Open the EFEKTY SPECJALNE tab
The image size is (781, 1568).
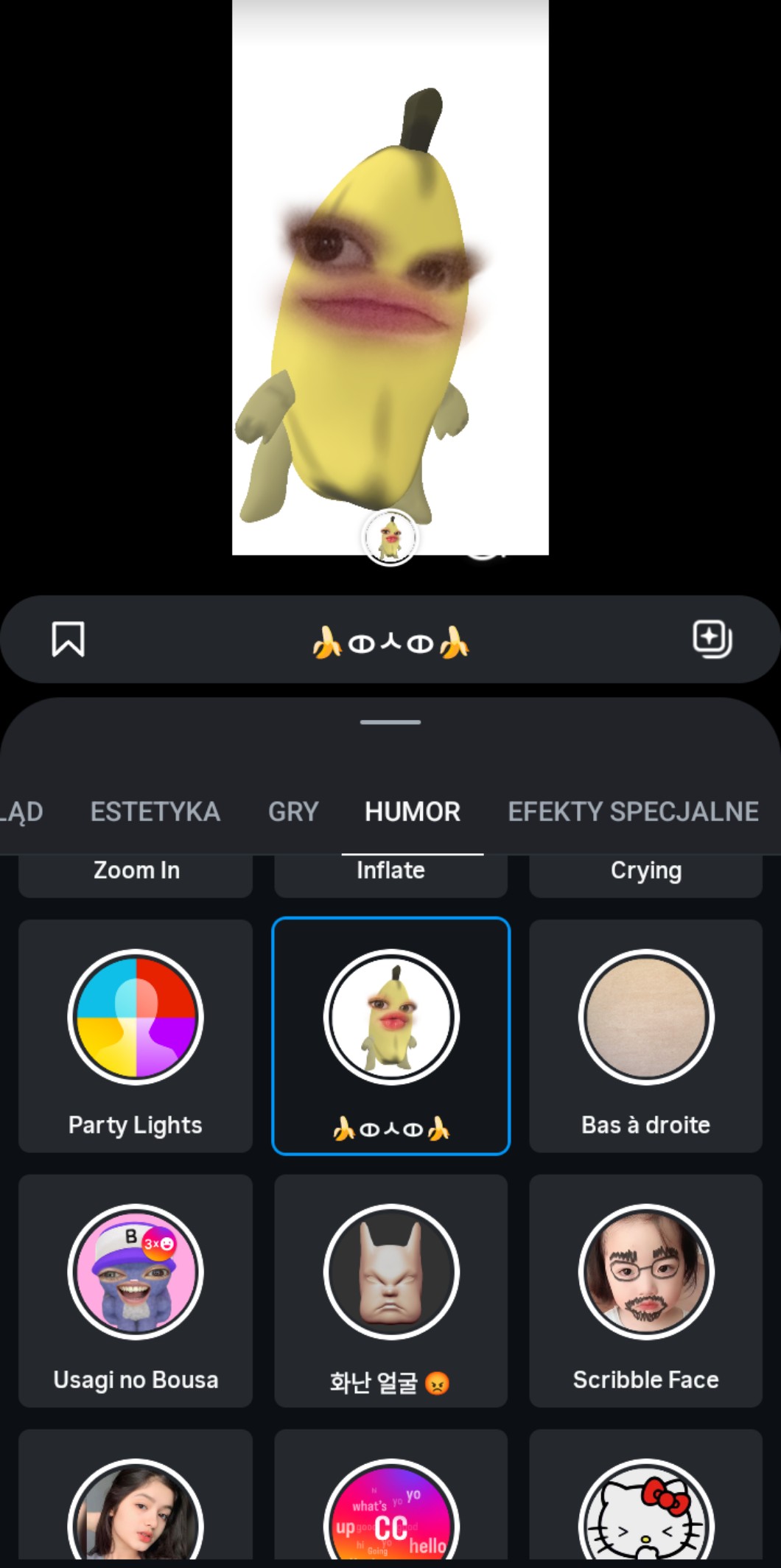(633, 812)
